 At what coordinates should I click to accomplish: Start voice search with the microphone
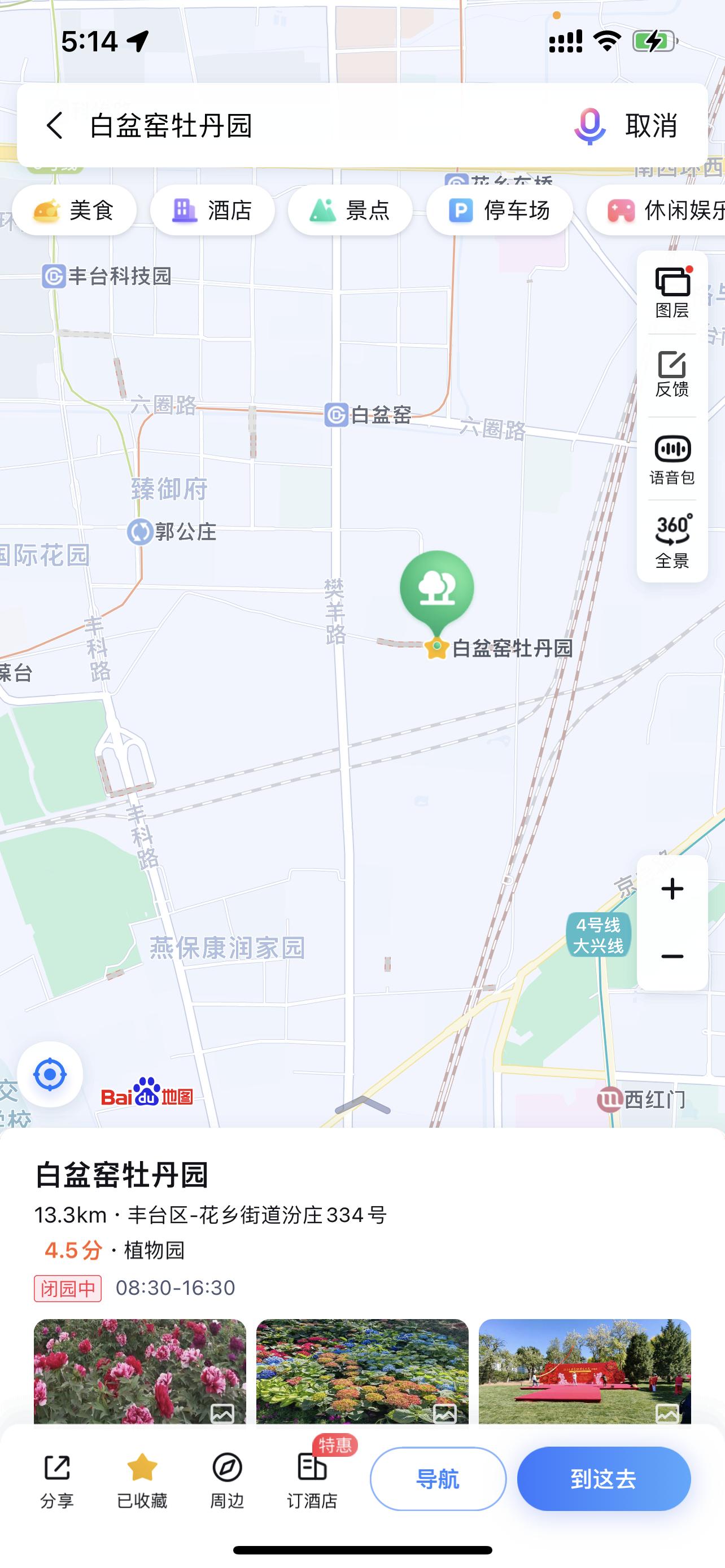[589, 125]
